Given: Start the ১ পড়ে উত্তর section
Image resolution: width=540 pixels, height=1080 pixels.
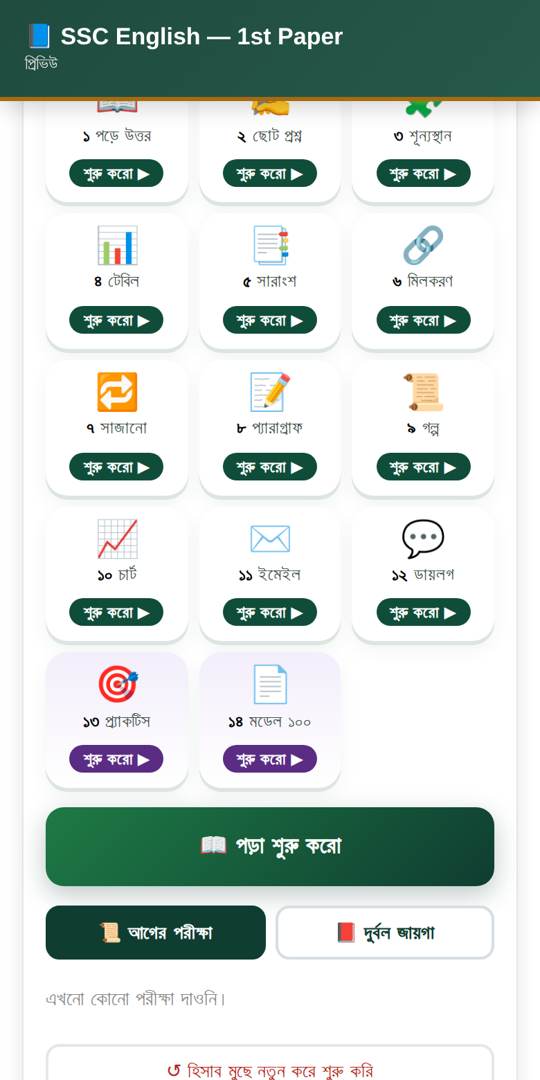Looking at the screenshot, I should coord(116,173).
